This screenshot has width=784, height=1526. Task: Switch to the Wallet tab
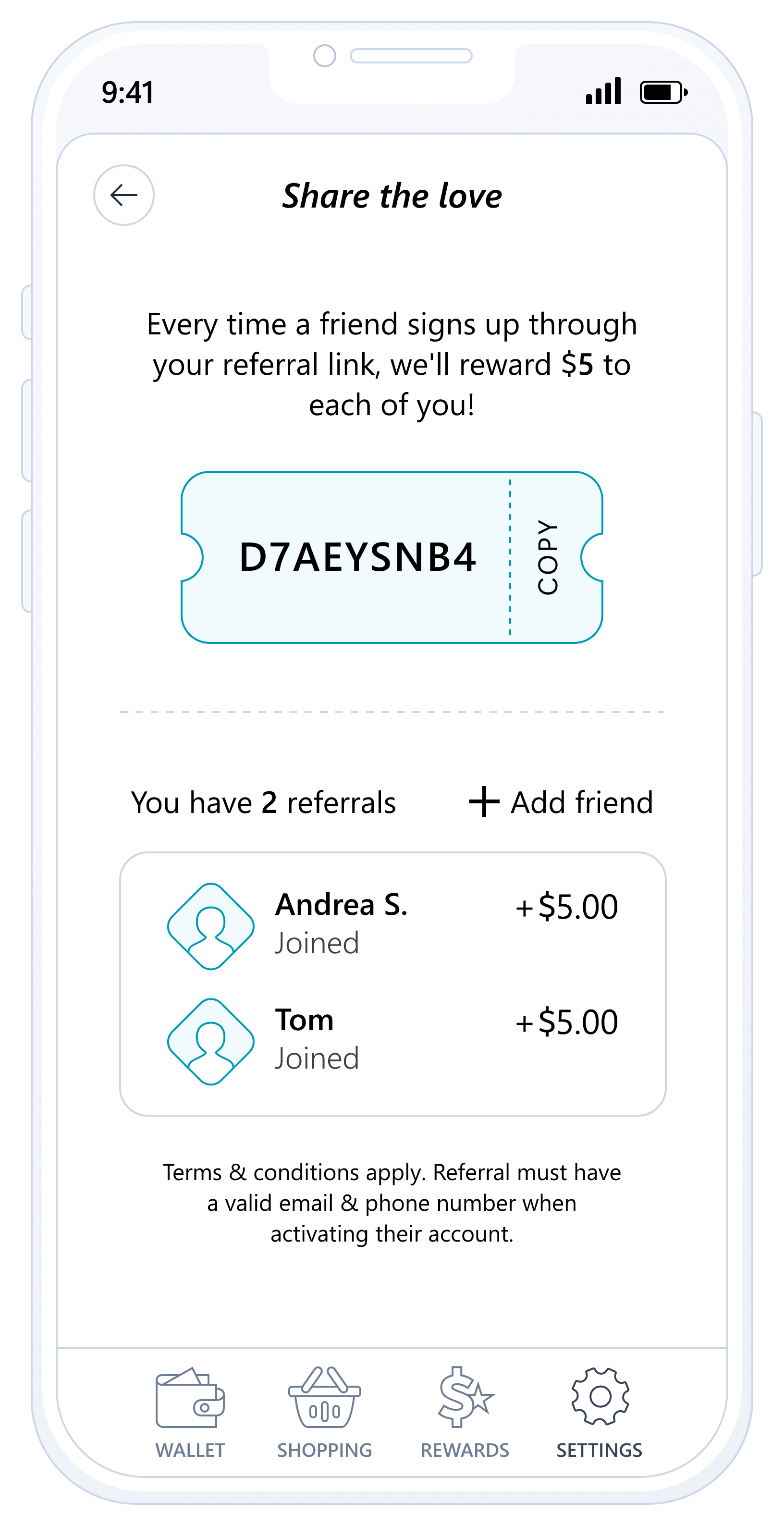[x=190, y=1412]
